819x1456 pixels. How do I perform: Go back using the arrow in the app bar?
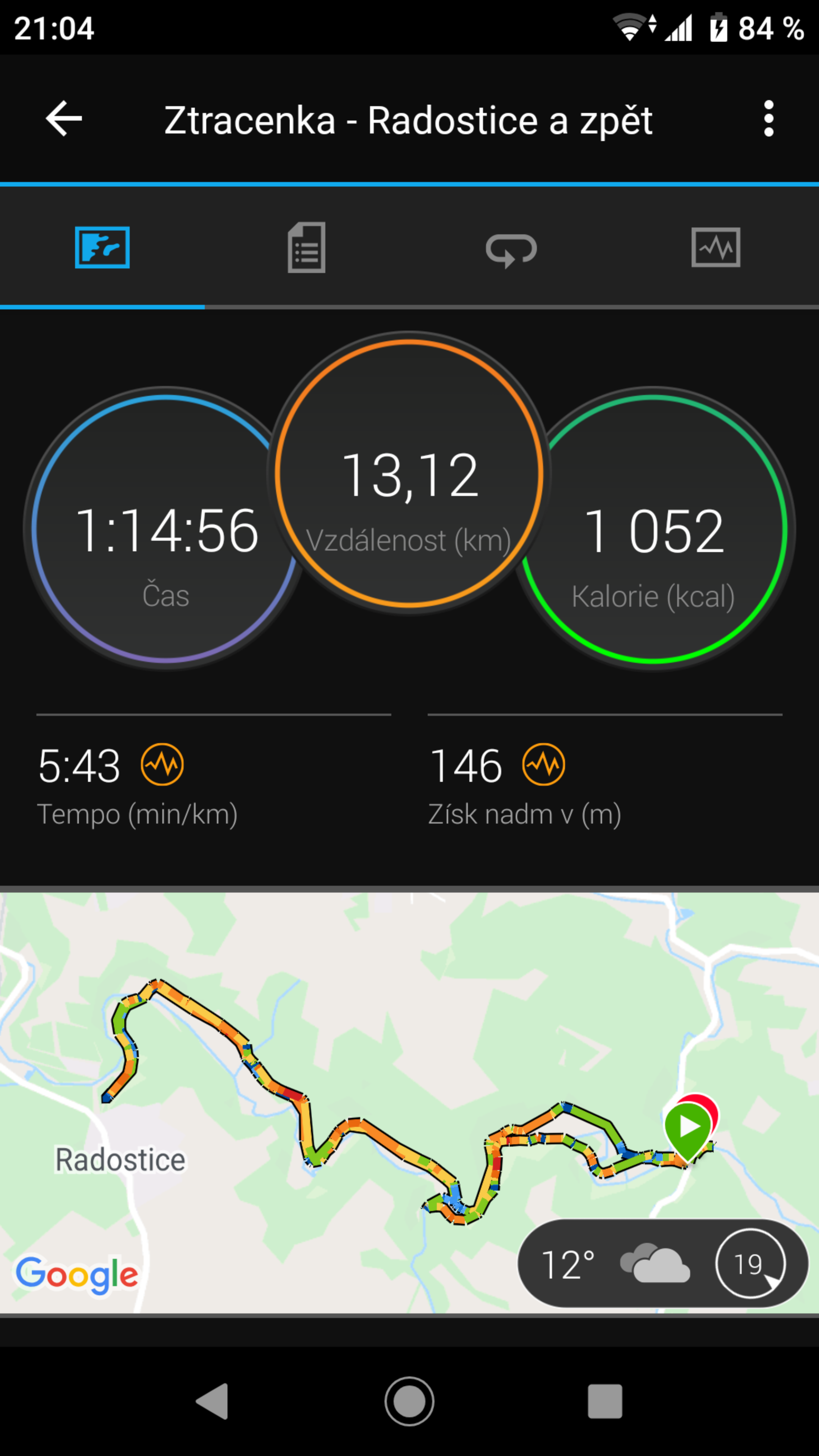pos(64,119)
